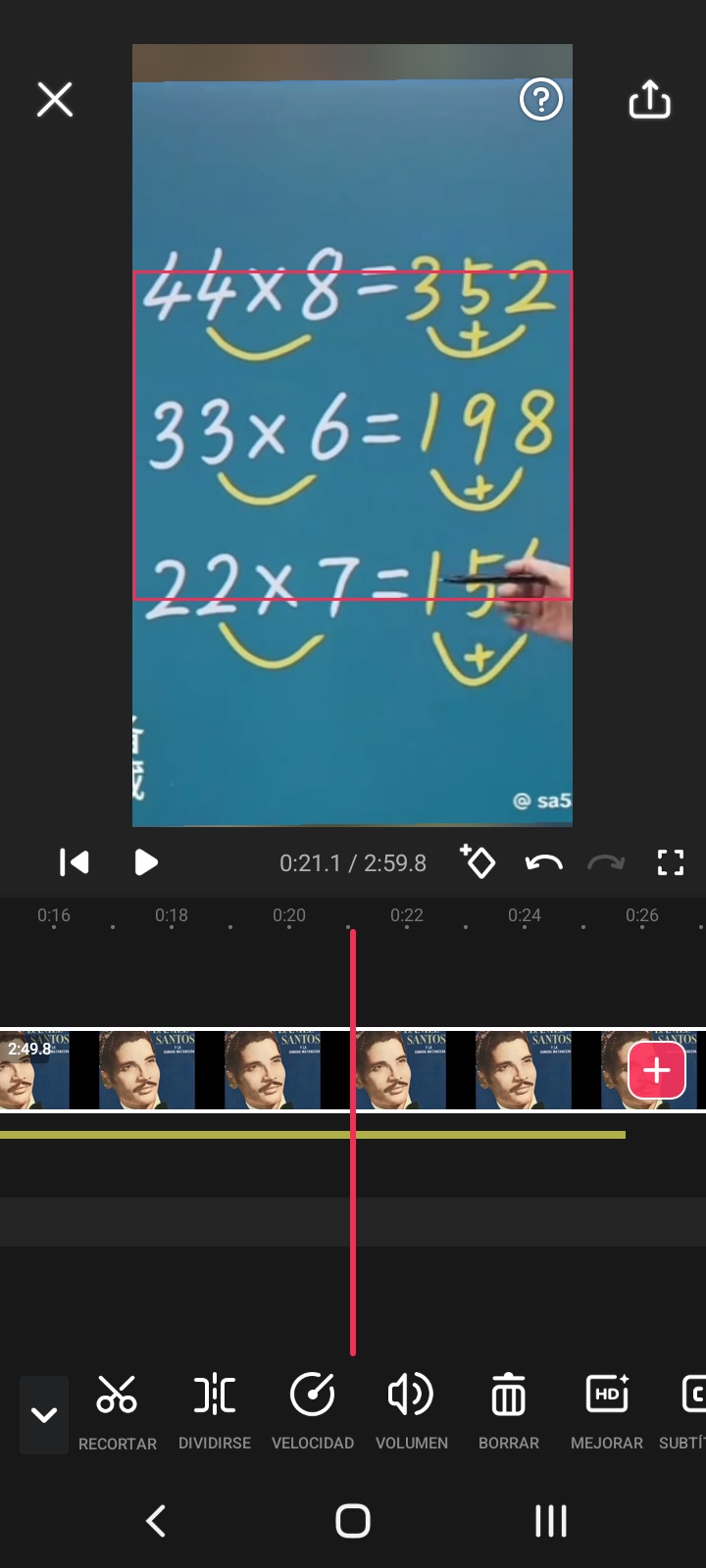Image resolution: width=706 pixels, height=1568 pixels.
Task: Jump to the start of the clip
Action: point(74,862)
